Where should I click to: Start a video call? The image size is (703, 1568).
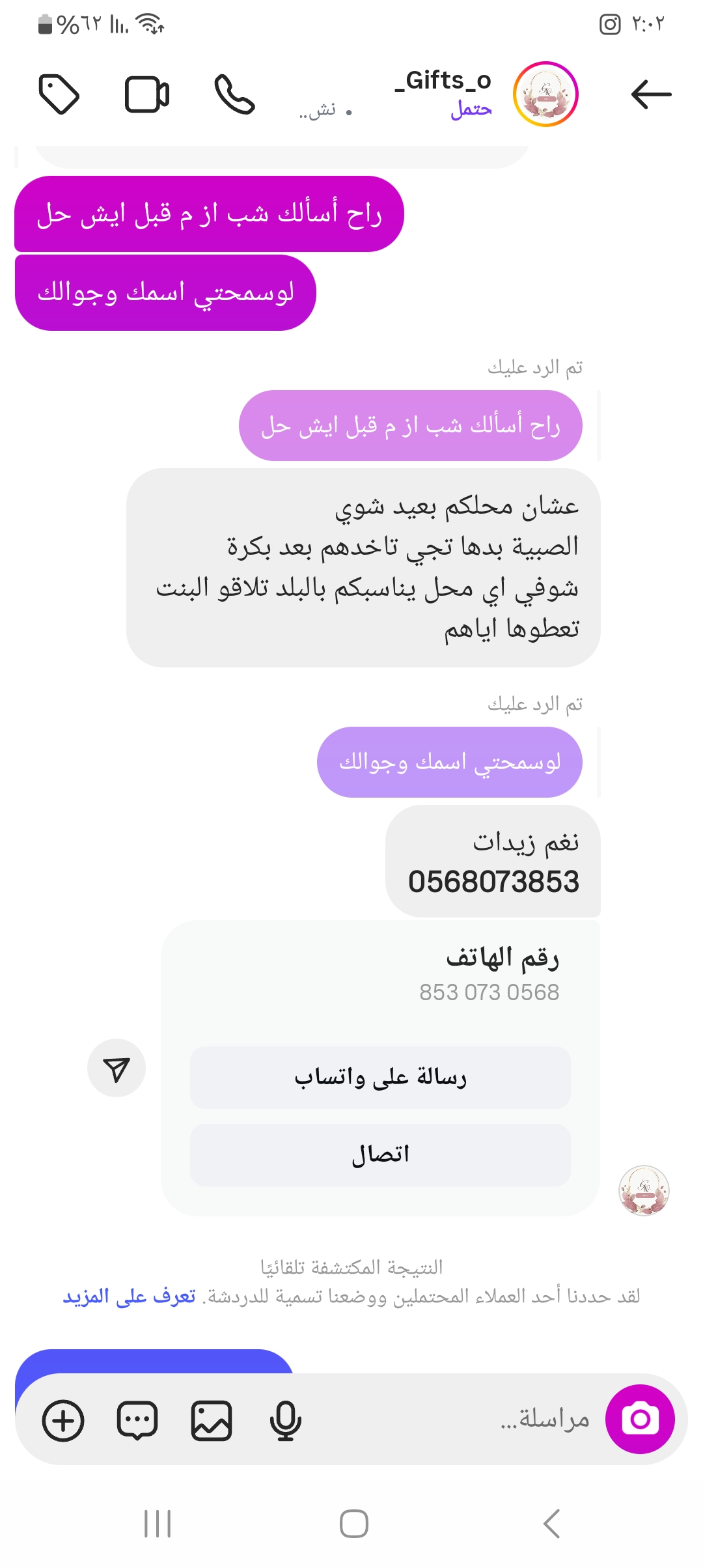tap(147, 95)
